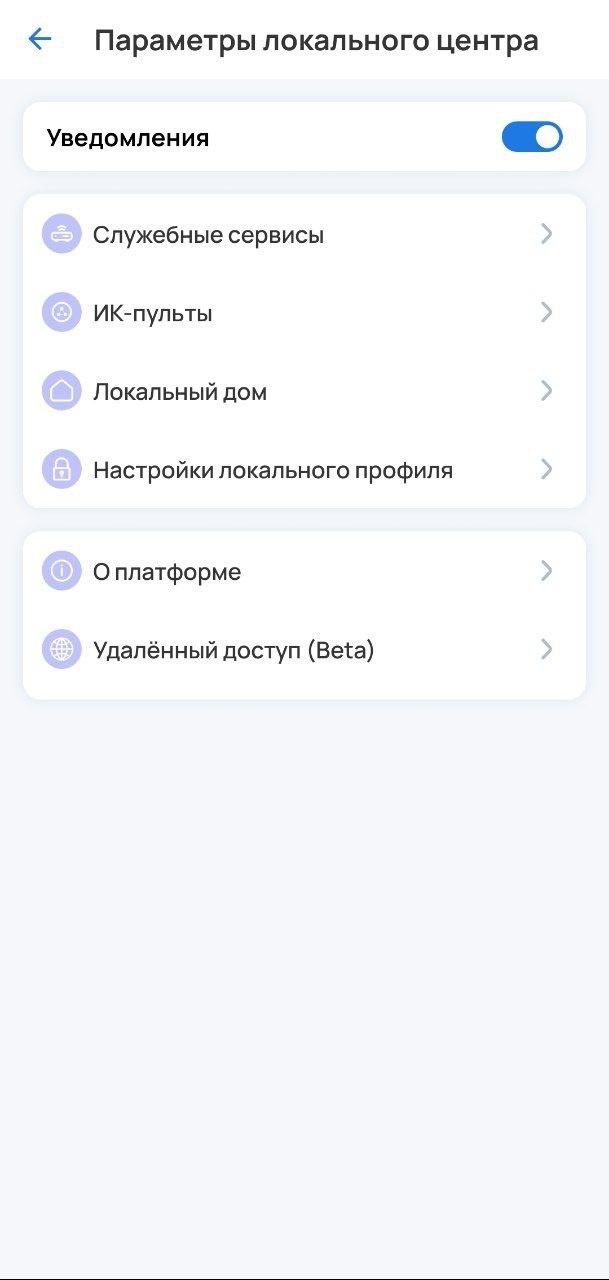View the О платформе section
Viewport: 609px width, 1280px height.
coord(304,571)
